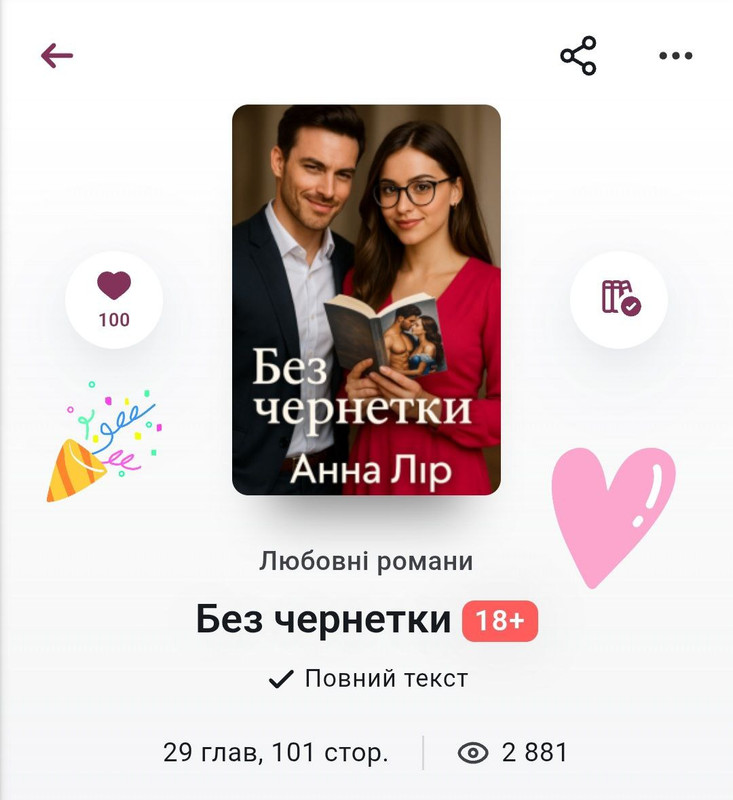Tap the library bookshelf icon
This screenshot has height=800, width=733.
(619, 299)
